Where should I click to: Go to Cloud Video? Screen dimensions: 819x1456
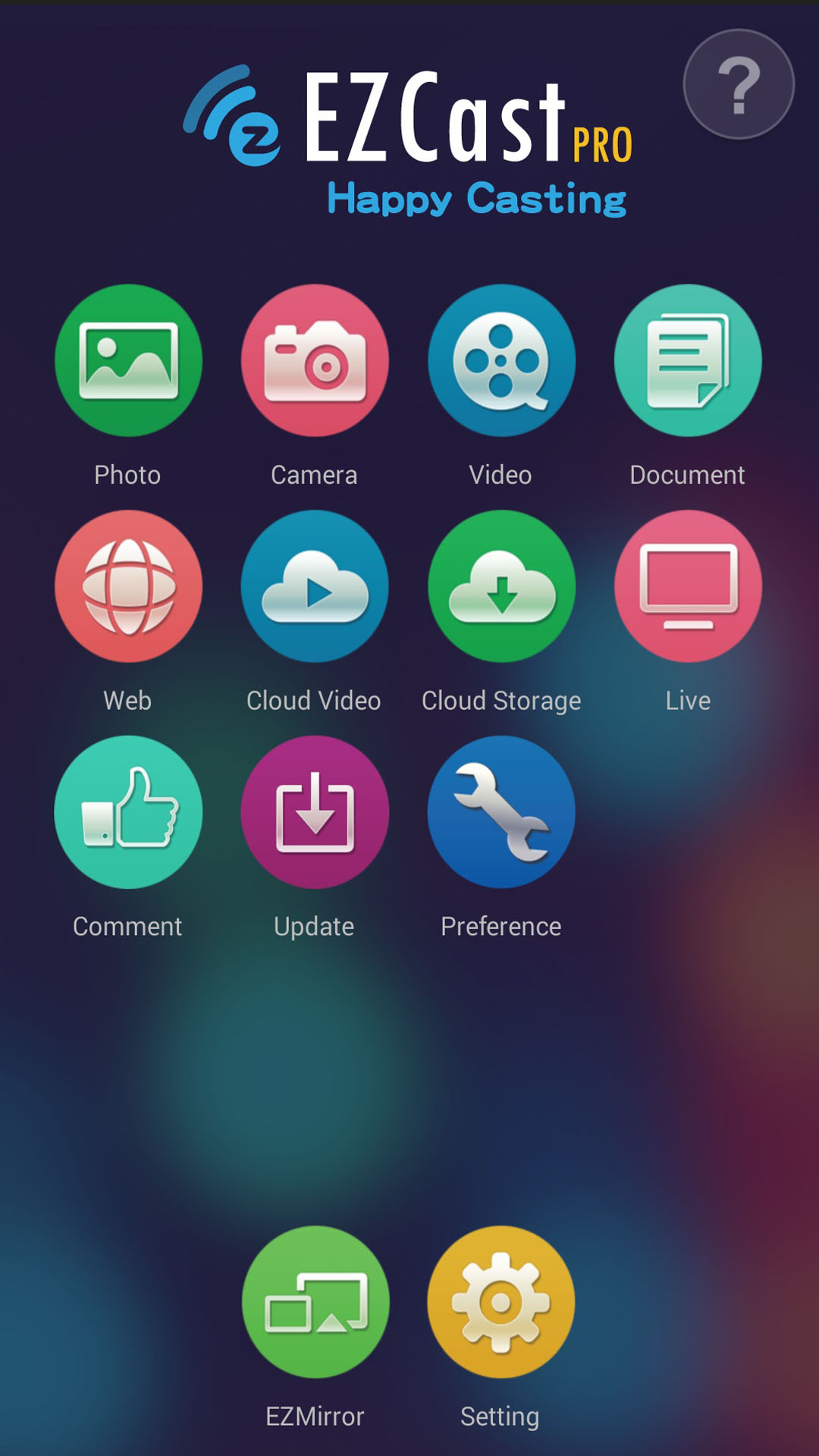coord(315,586)
